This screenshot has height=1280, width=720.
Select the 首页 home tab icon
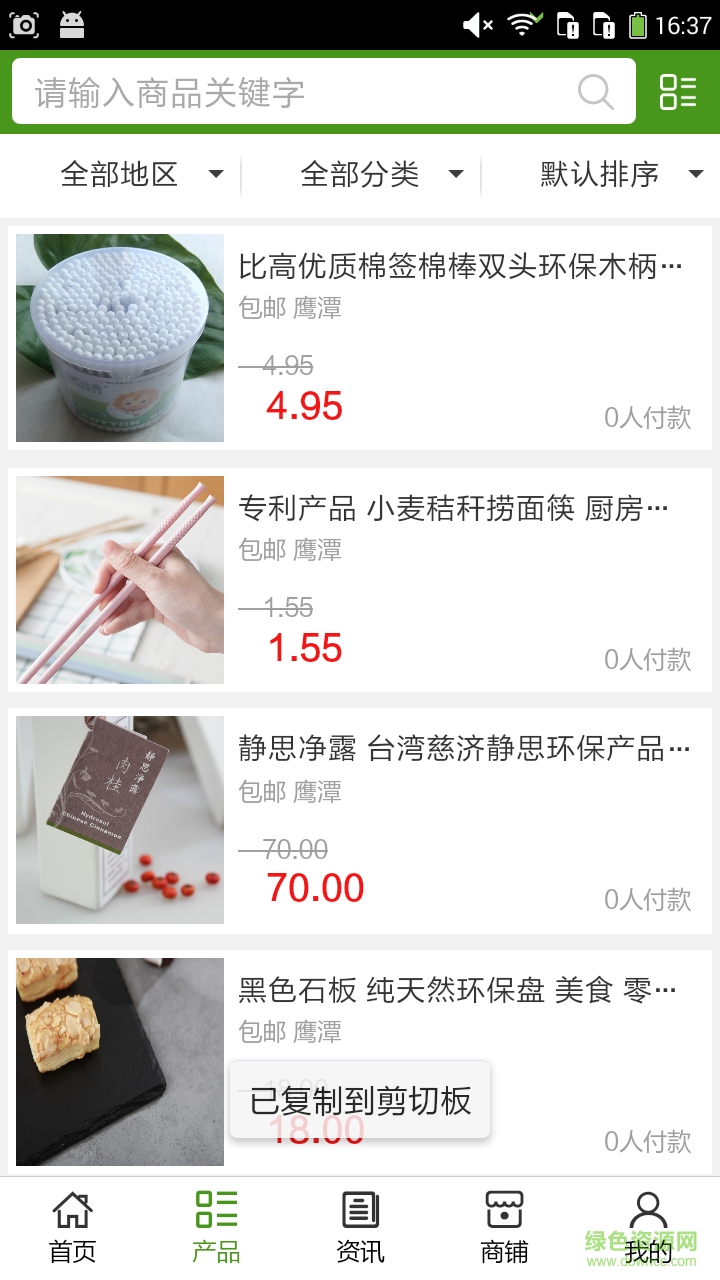point(71,1209)
